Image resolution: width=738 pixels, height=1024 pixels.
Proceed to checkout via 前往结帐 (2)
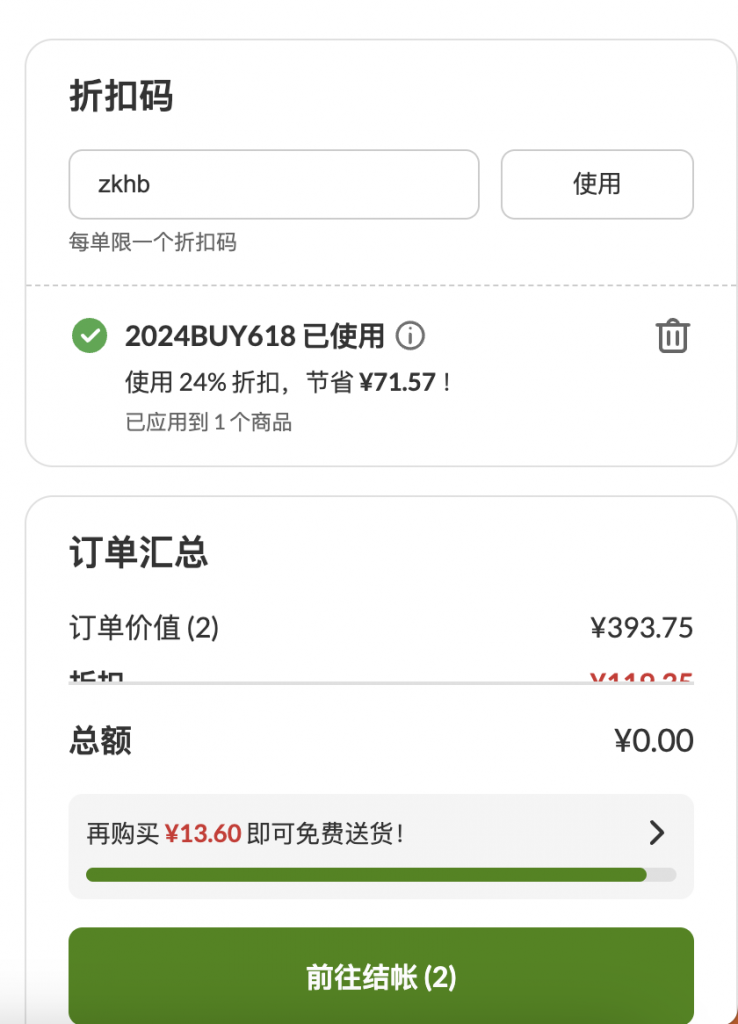point(380,977)
